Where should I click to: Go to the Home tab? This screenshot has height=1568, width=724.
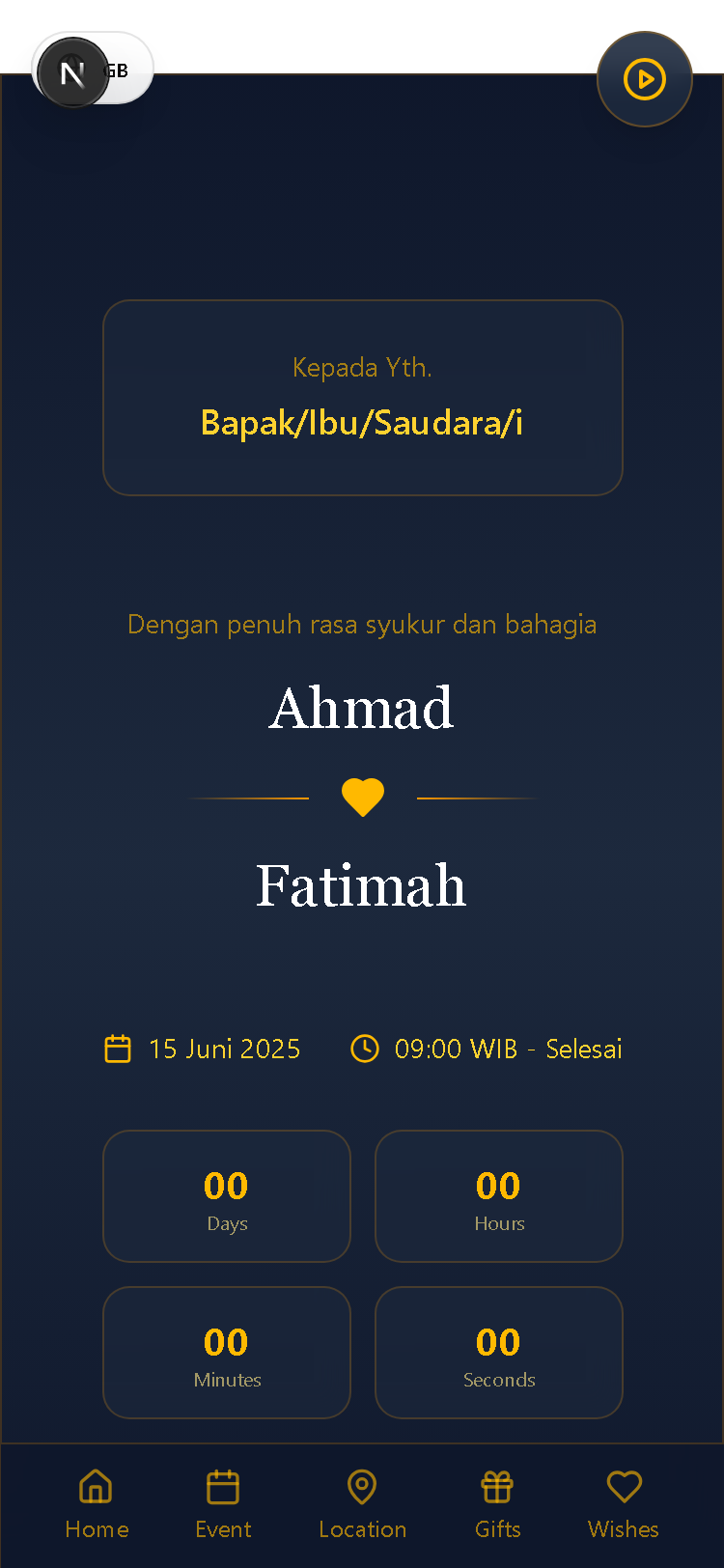[x=97, y=1504]
